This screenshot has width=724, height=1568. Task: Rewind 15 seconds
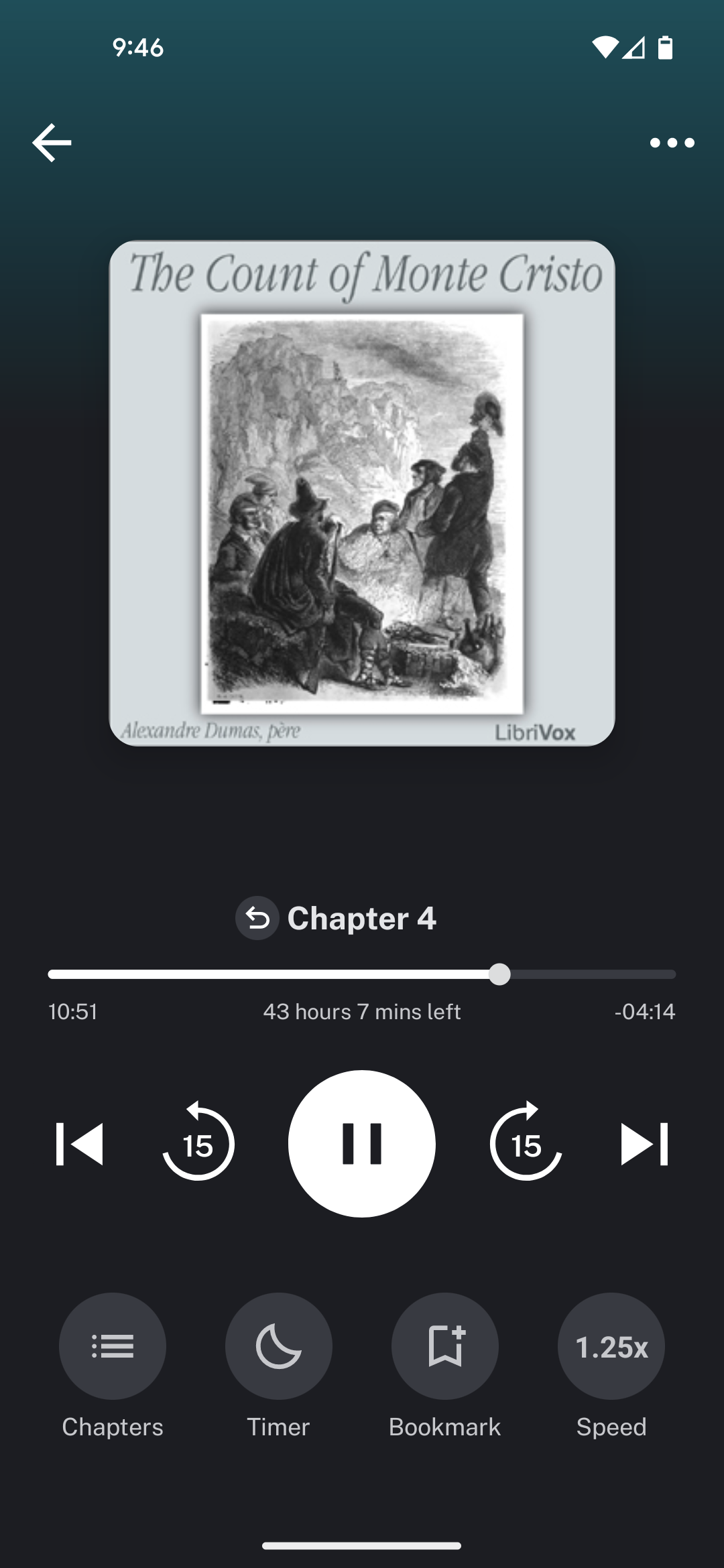[x=198, y=1144]
